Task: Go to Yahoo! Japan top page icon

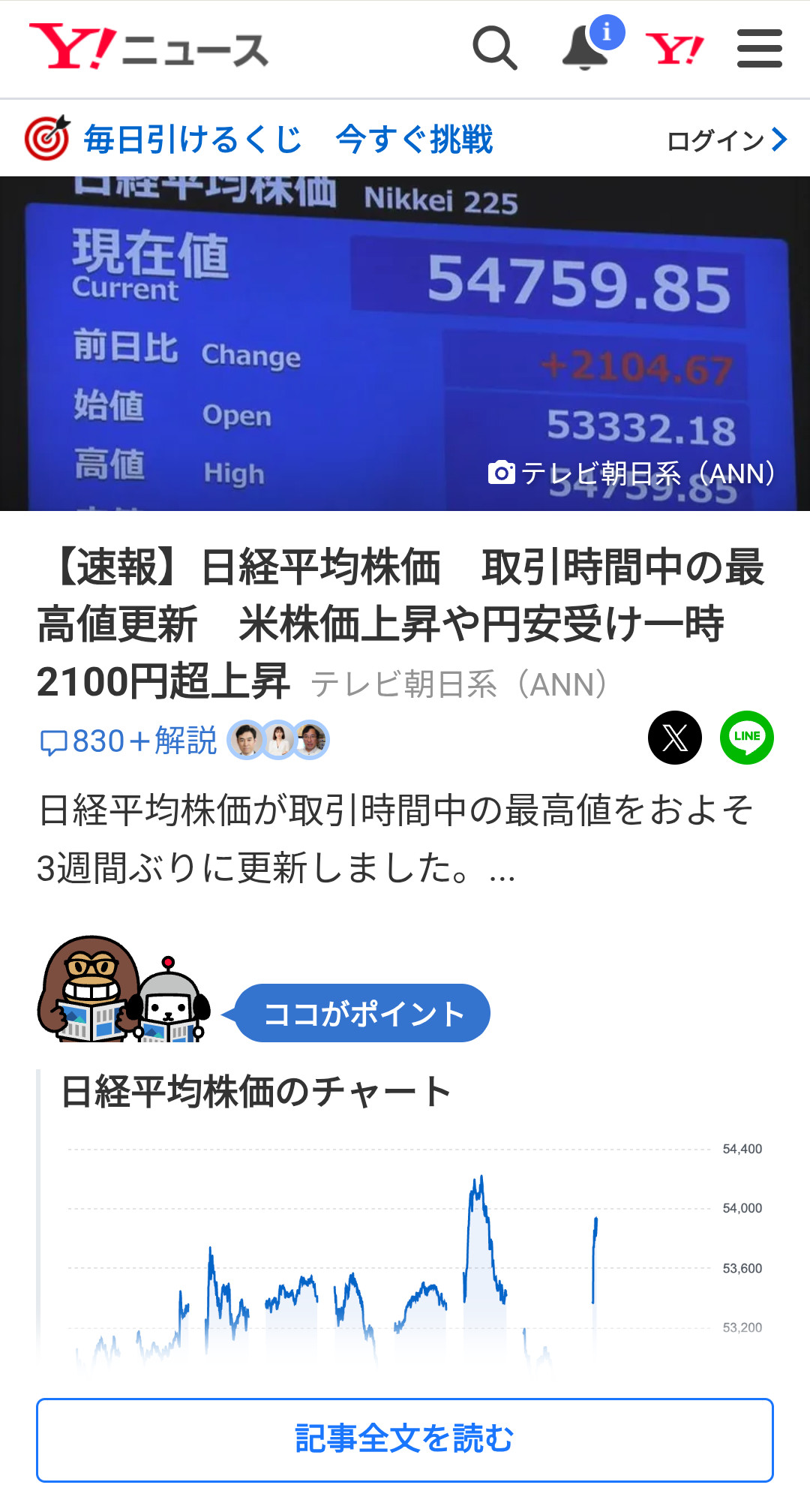Action: point(674,49)
